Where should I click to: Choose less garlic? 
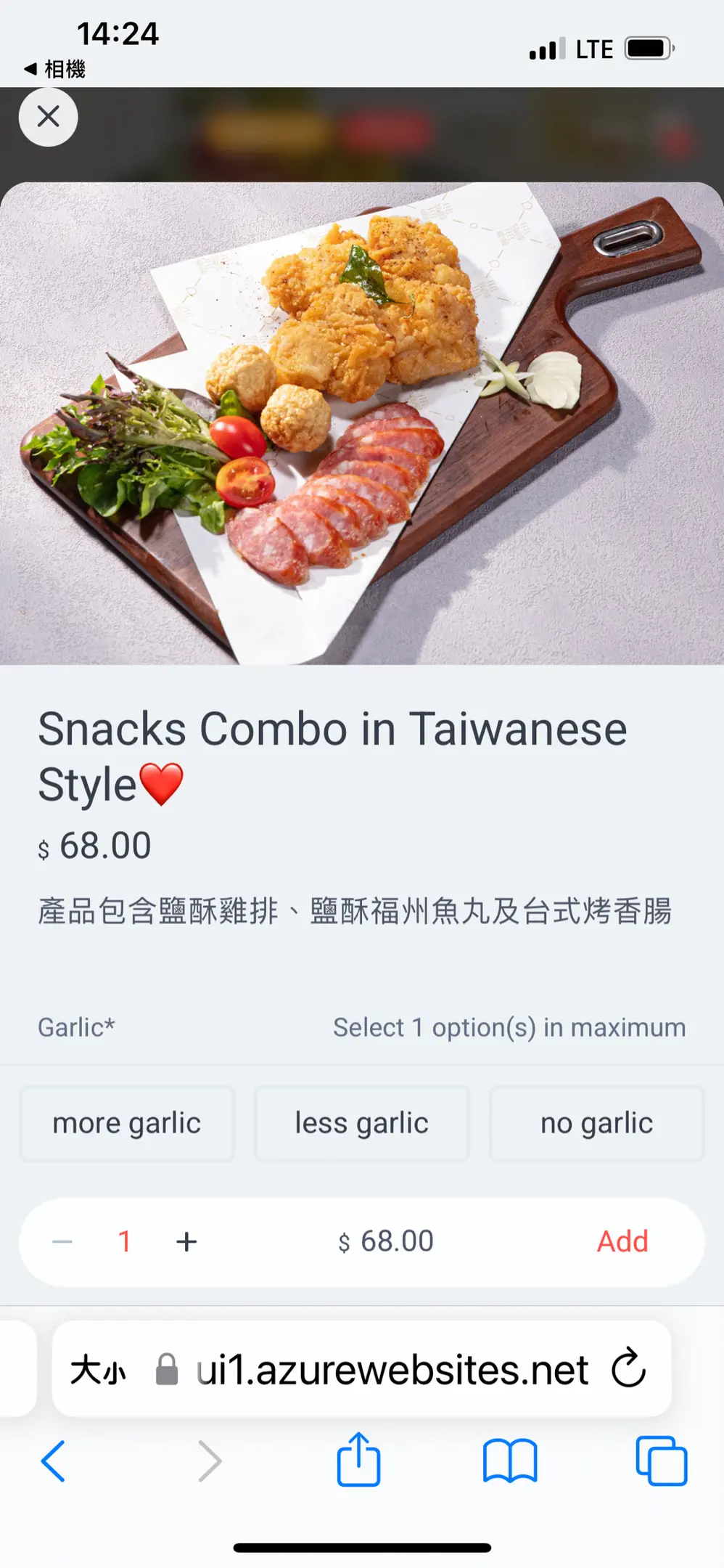361,1123
